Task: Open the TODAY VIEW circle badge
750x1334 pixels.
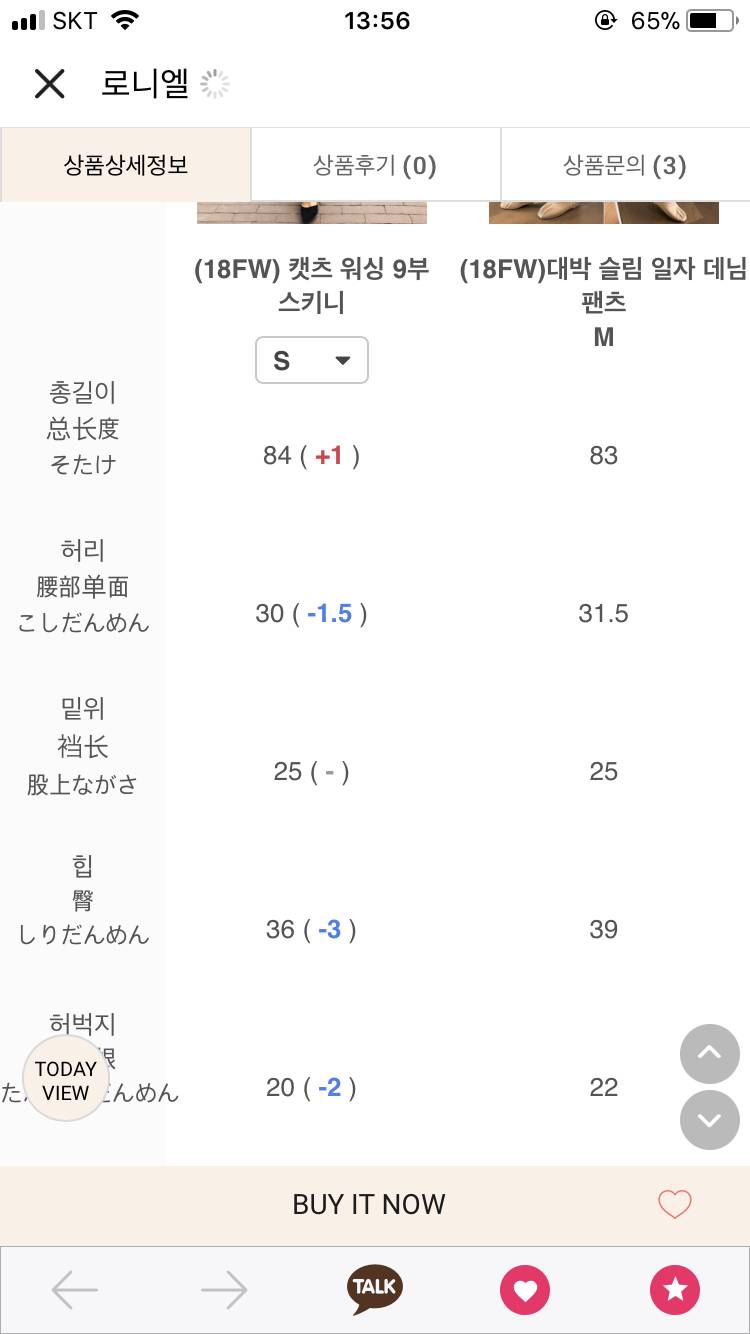Action: [65, 1080]
